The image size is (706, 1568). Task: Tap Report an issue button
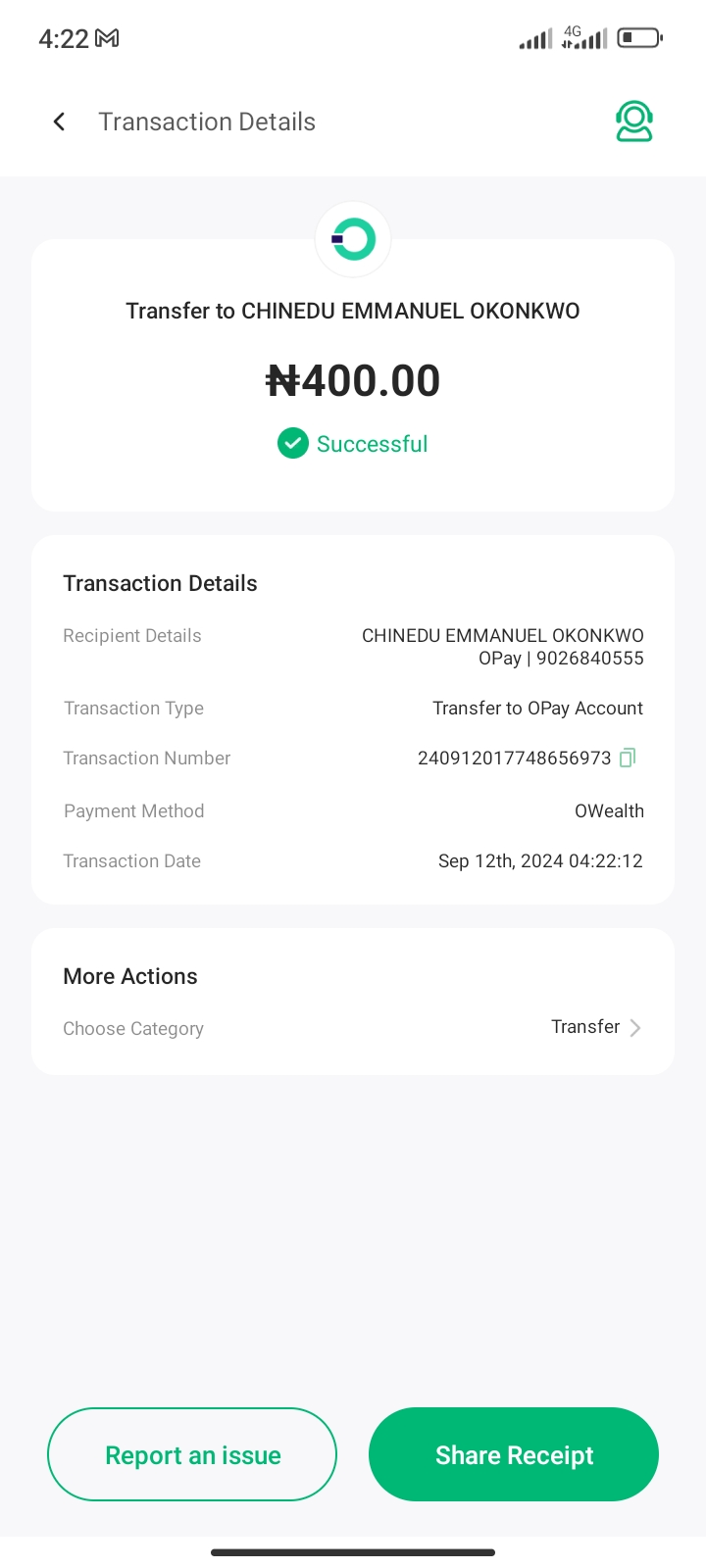192,1455
